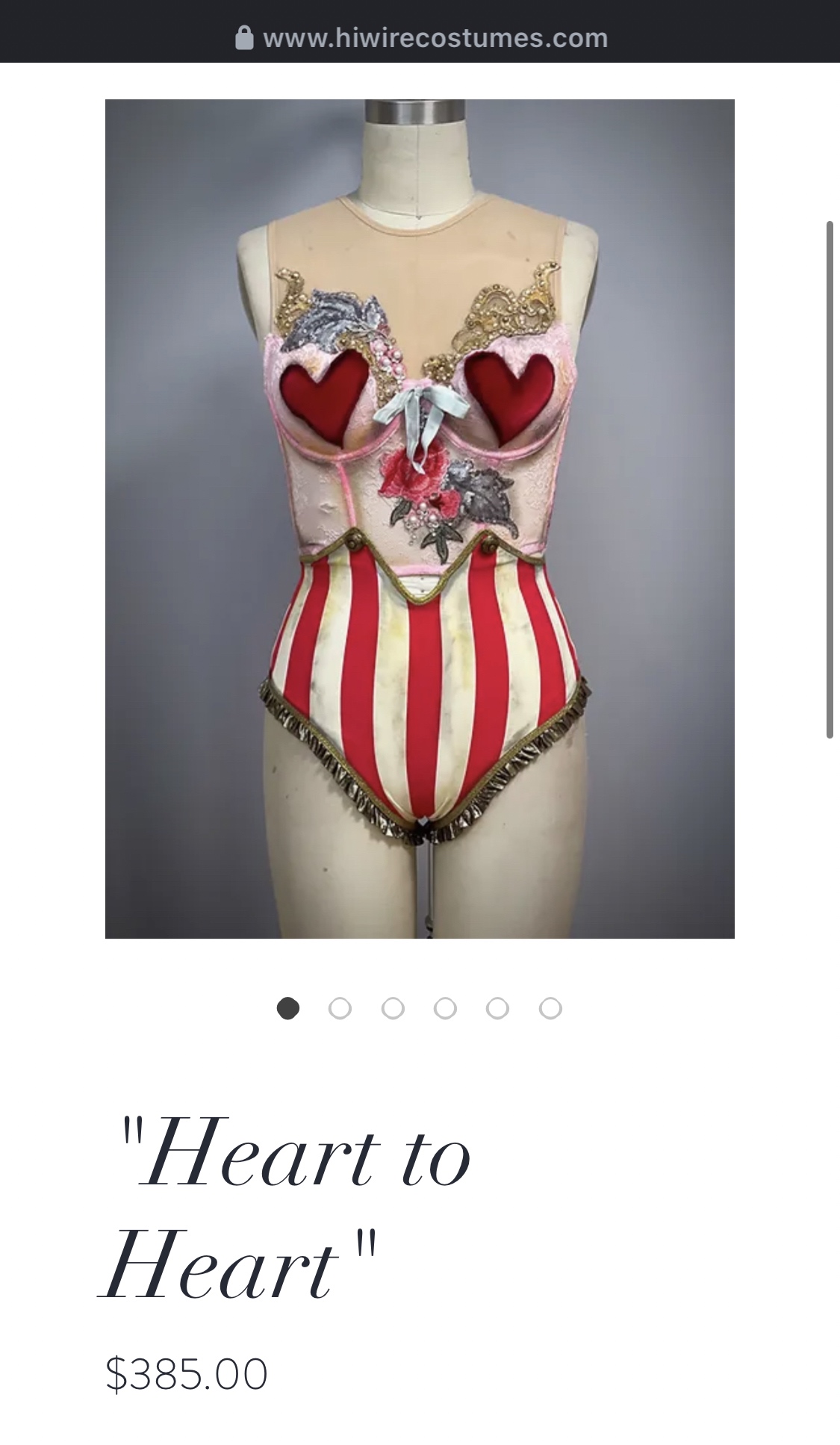
Task: Open the Heart to Heart product image
Action: click(420, 518)
